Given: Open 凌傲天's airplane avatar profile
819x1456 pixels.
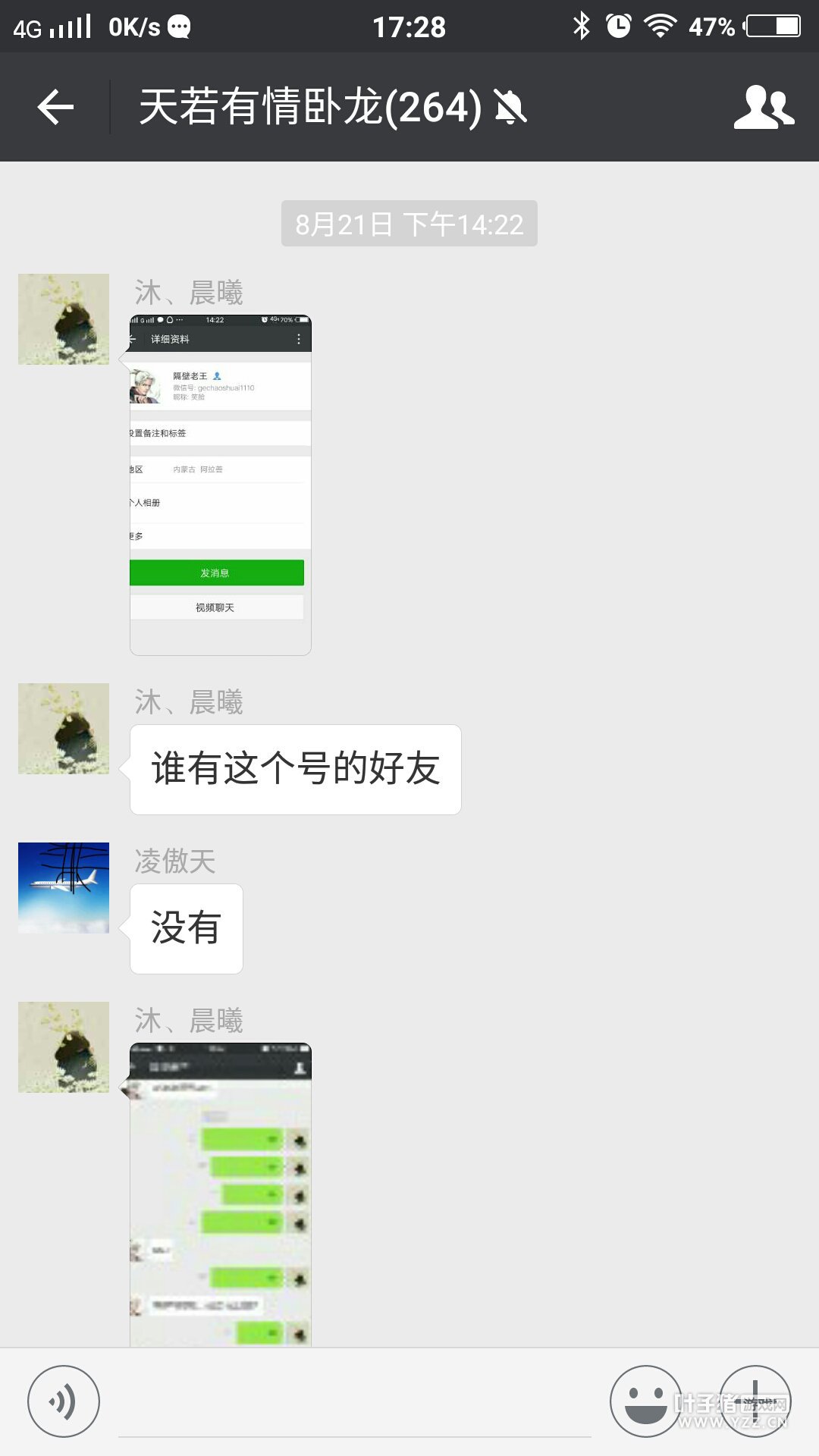Looking at the screenshot, I should click(x=64, y=888).
